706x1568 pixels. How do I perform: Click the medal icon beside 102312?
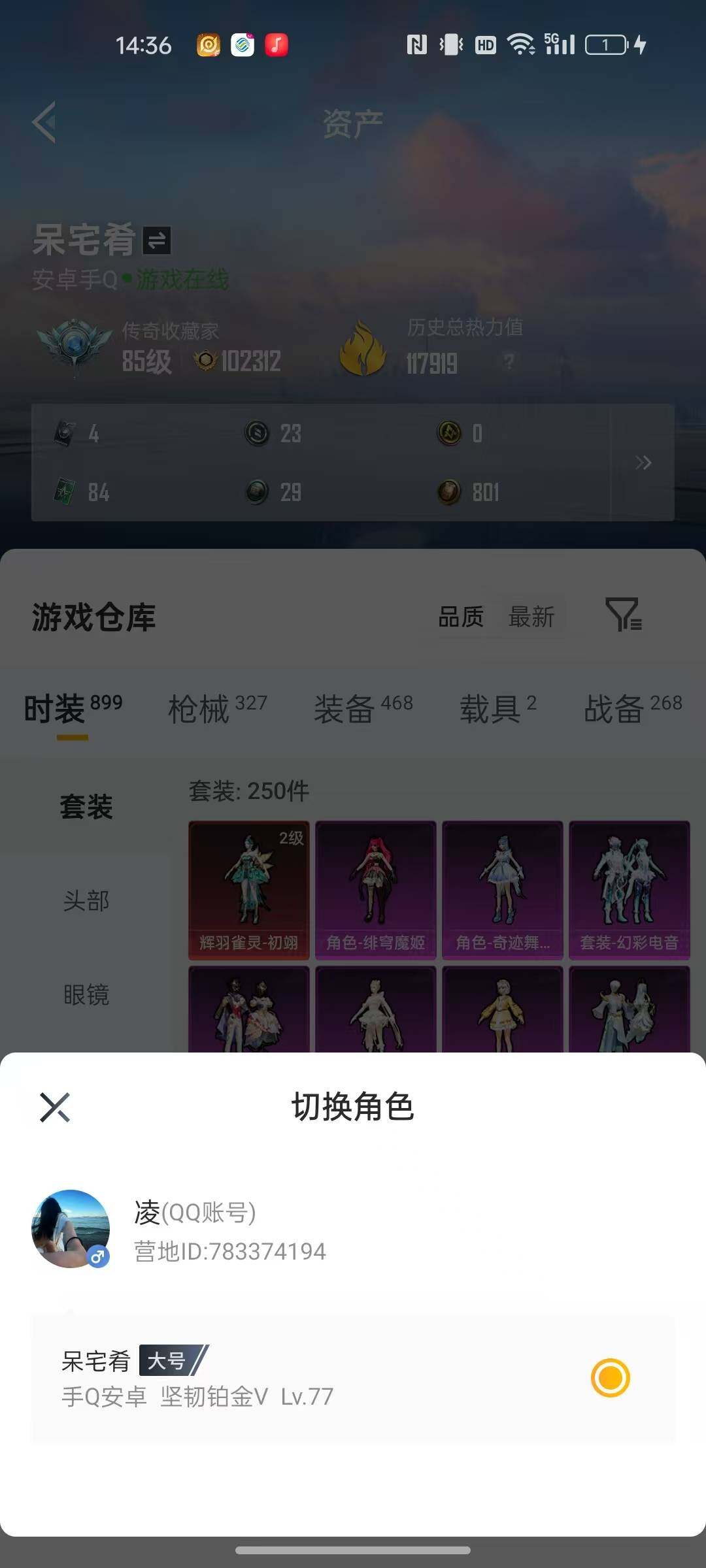(204, 359)
